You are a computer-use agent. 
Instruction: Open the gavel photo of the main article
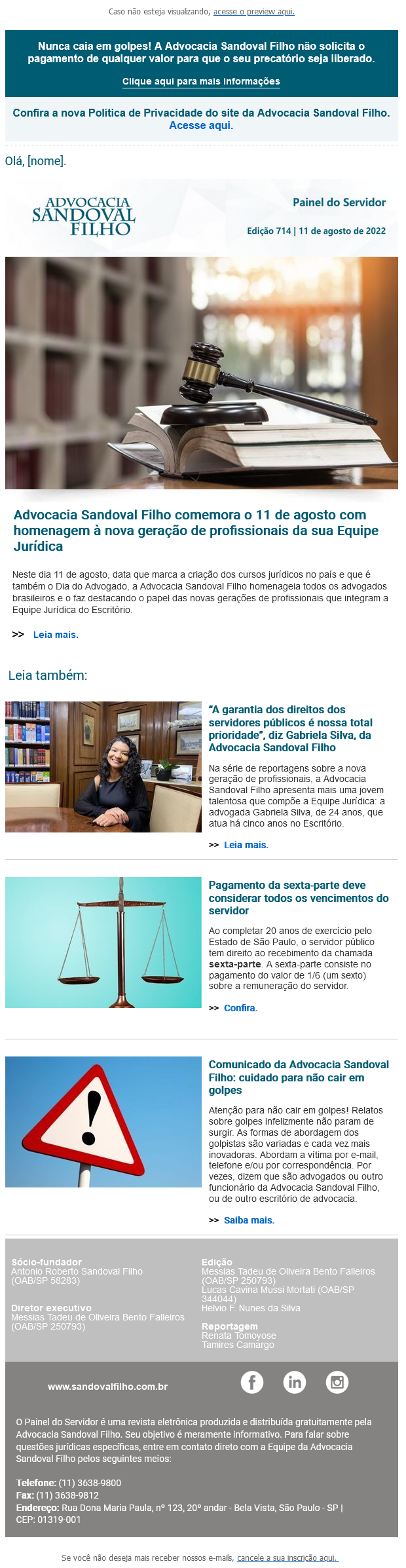coord(201,373)
